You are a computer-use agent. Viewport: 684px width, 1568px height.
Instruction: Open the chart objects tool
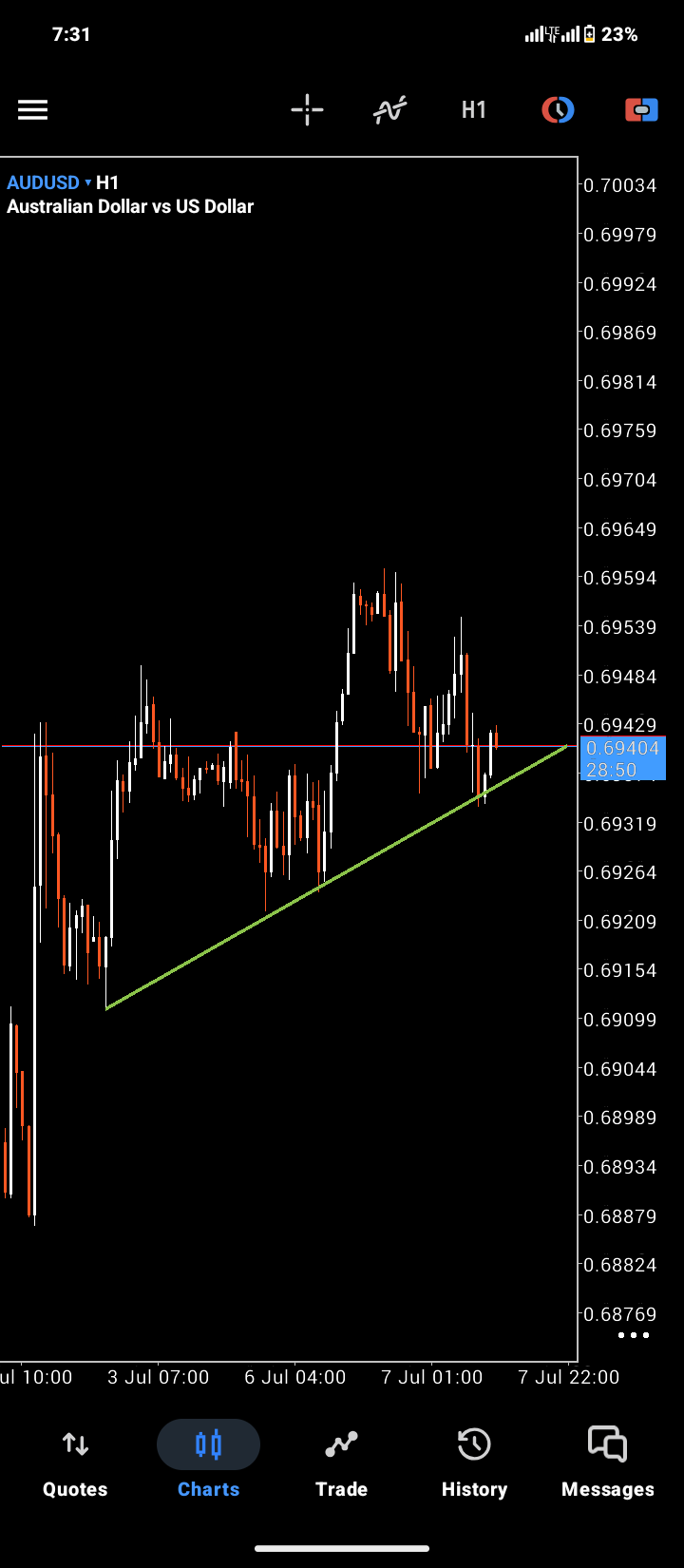tap(558, 110)
